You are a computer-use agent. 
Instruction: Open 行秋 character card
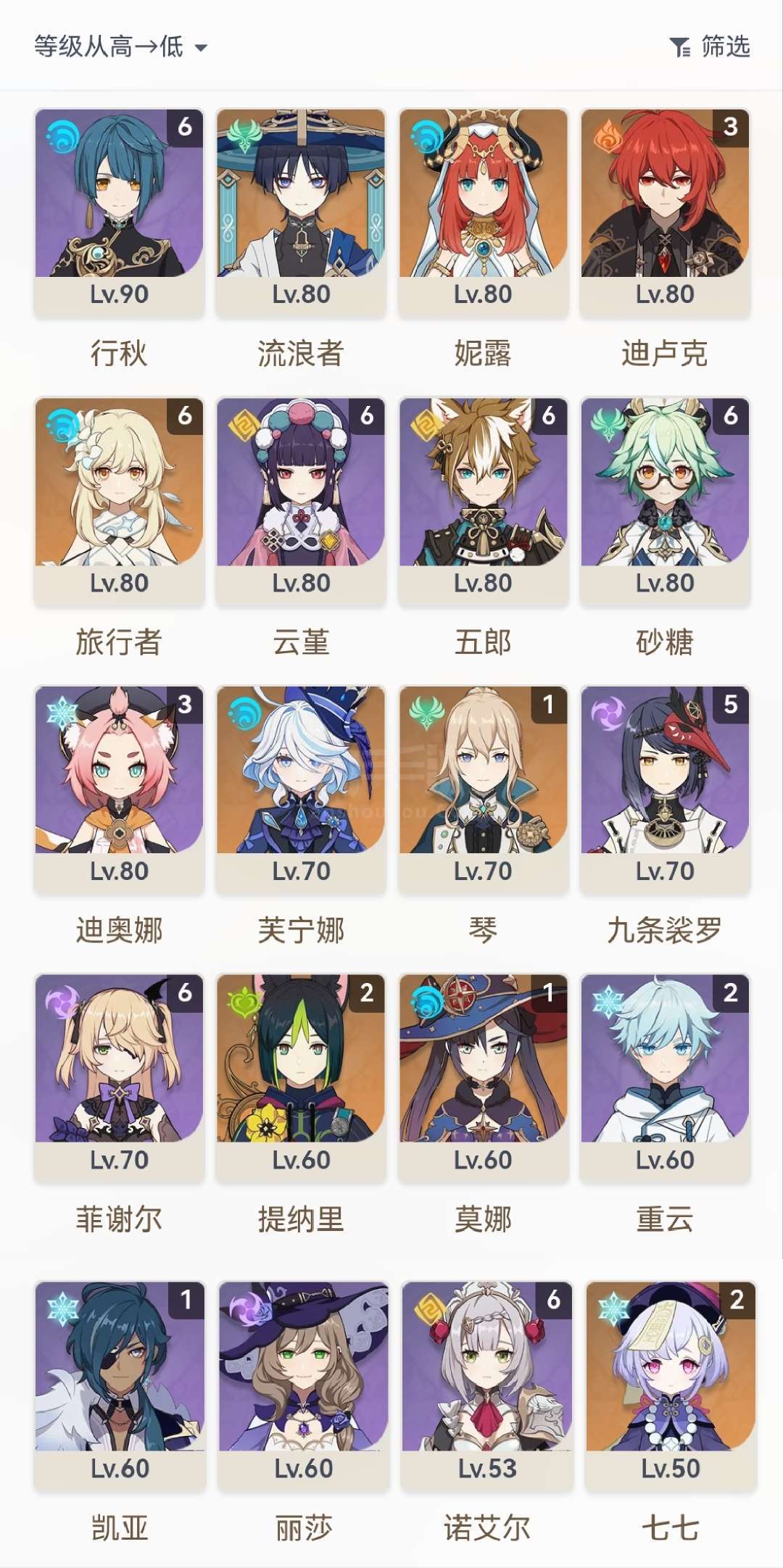120,213
